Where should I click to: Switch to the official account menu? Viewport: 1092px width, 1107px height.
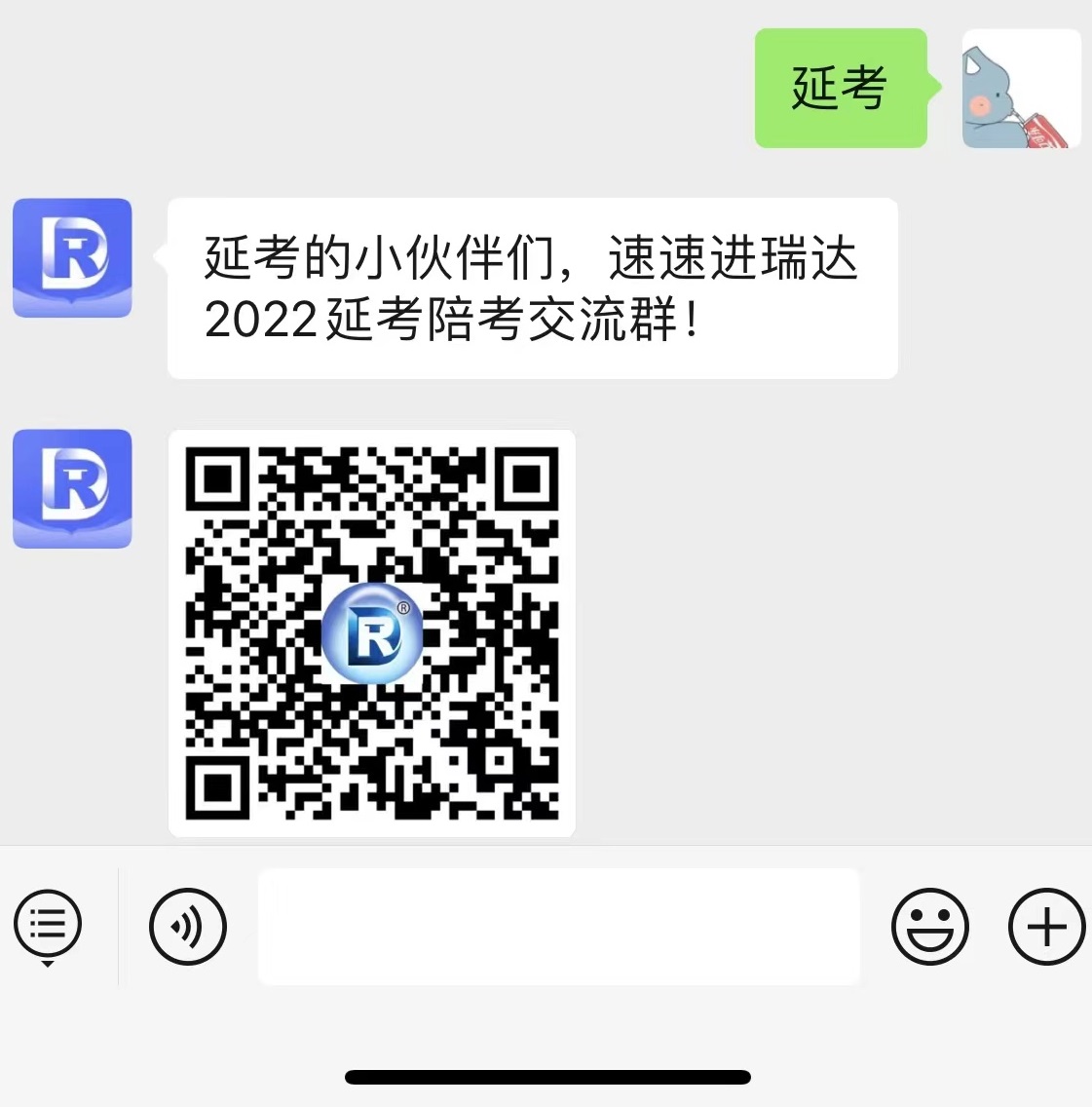coord(48,925)
